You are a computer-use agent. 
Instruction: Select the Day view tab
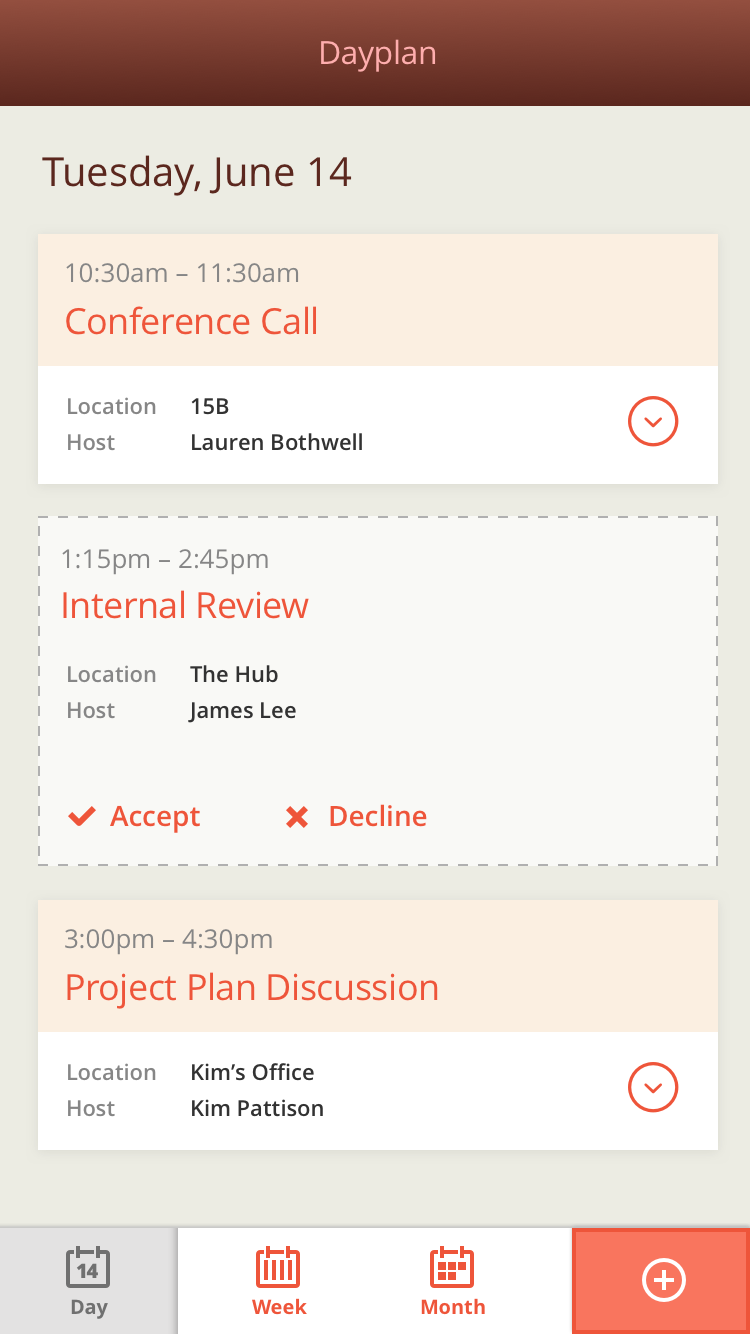(88, 1281)
